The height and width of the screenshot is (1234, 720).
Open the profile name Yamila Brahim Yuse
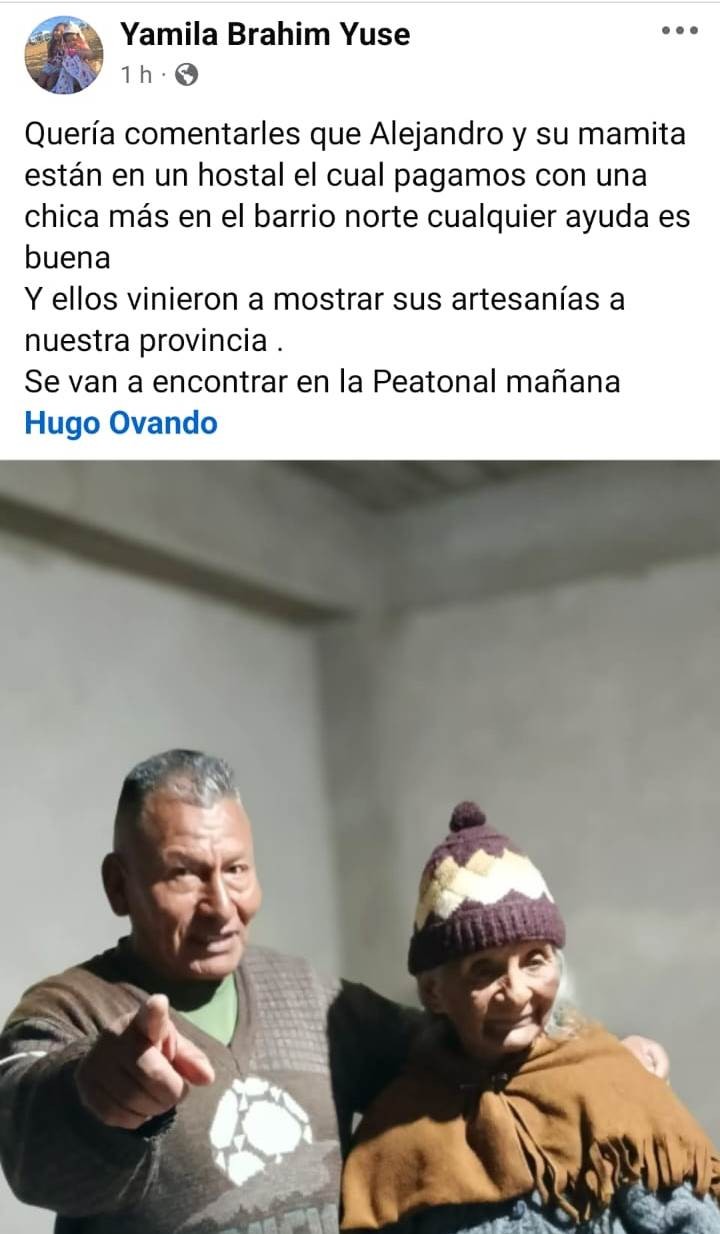(265, 35)
